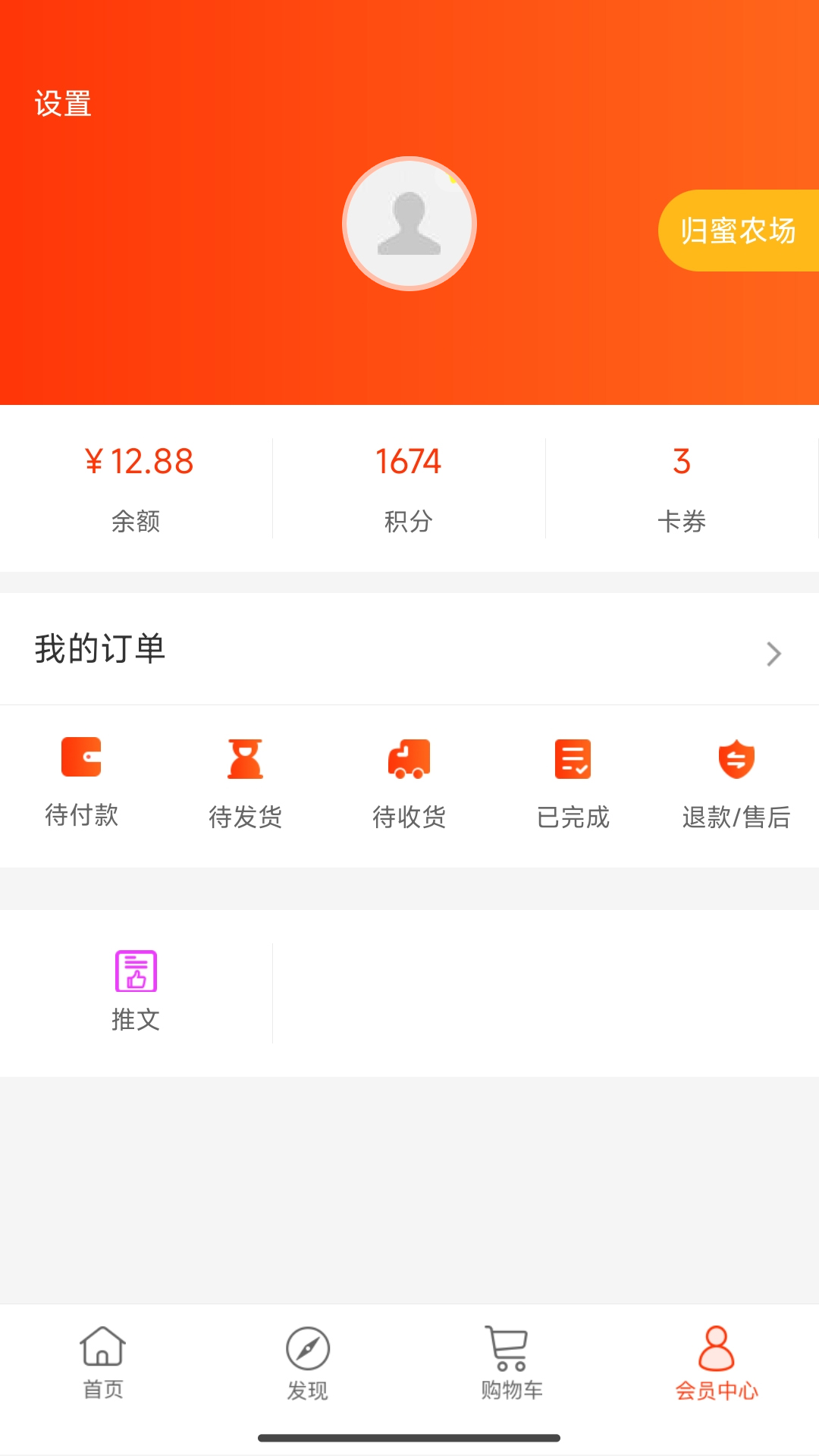
Task: Open pending payment orders via wallet icon
Action: click(x=82, y=758)
